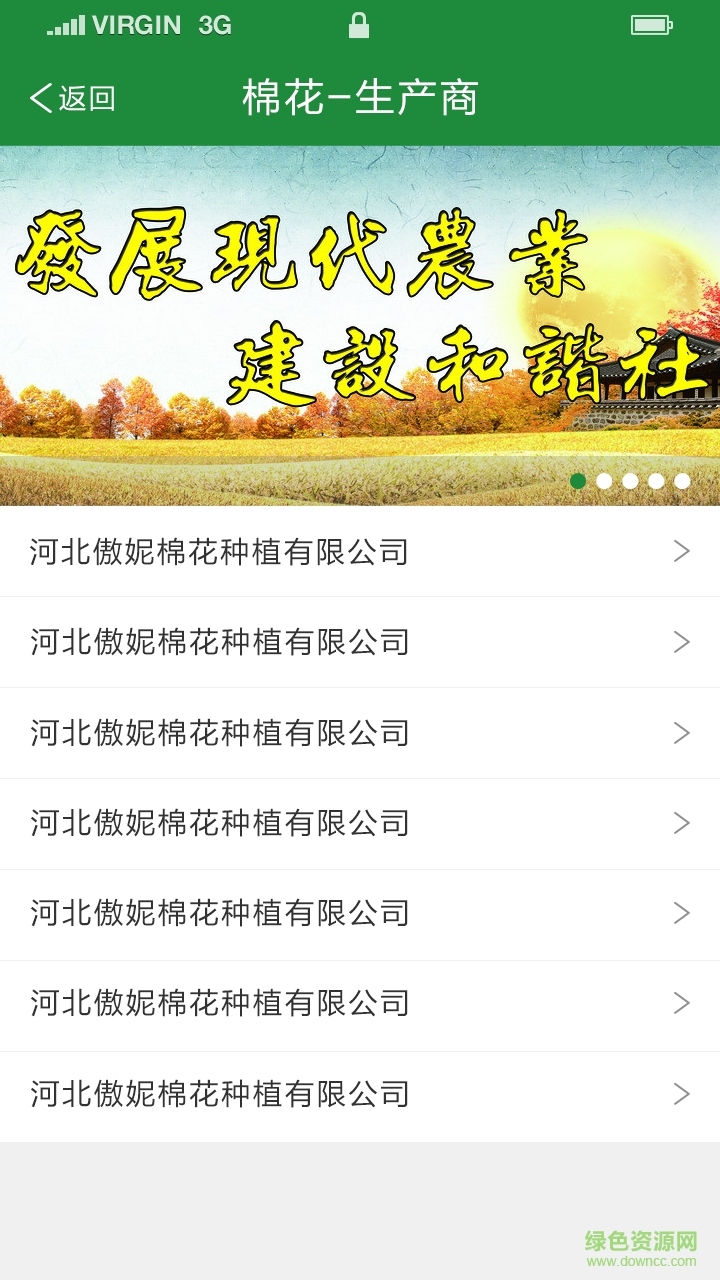
Task: Tap the farm scenery banner image
Action: click(360, 320)
